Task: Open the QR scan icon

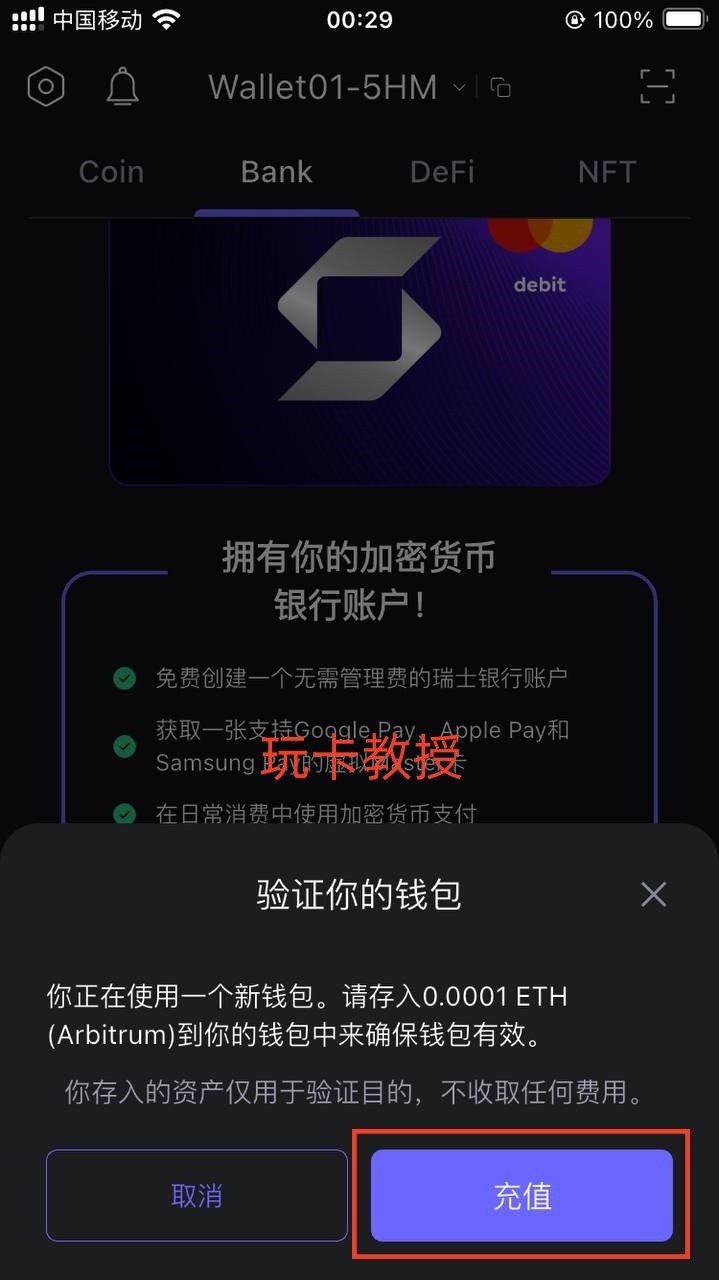Action: coord(658,87)
